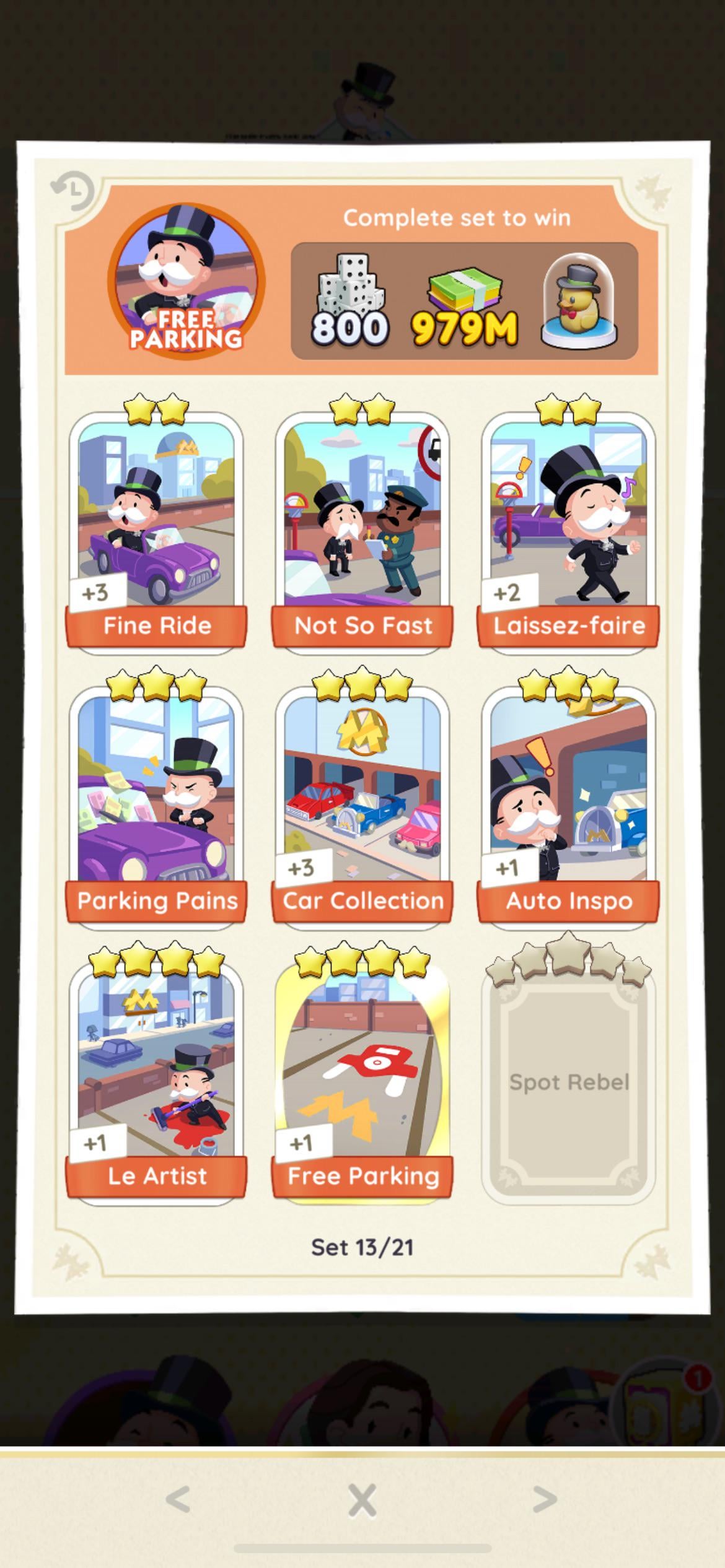Screen dimensions: 725x1568
Task: Go to the next sticker set
Action: (545, 1499)
